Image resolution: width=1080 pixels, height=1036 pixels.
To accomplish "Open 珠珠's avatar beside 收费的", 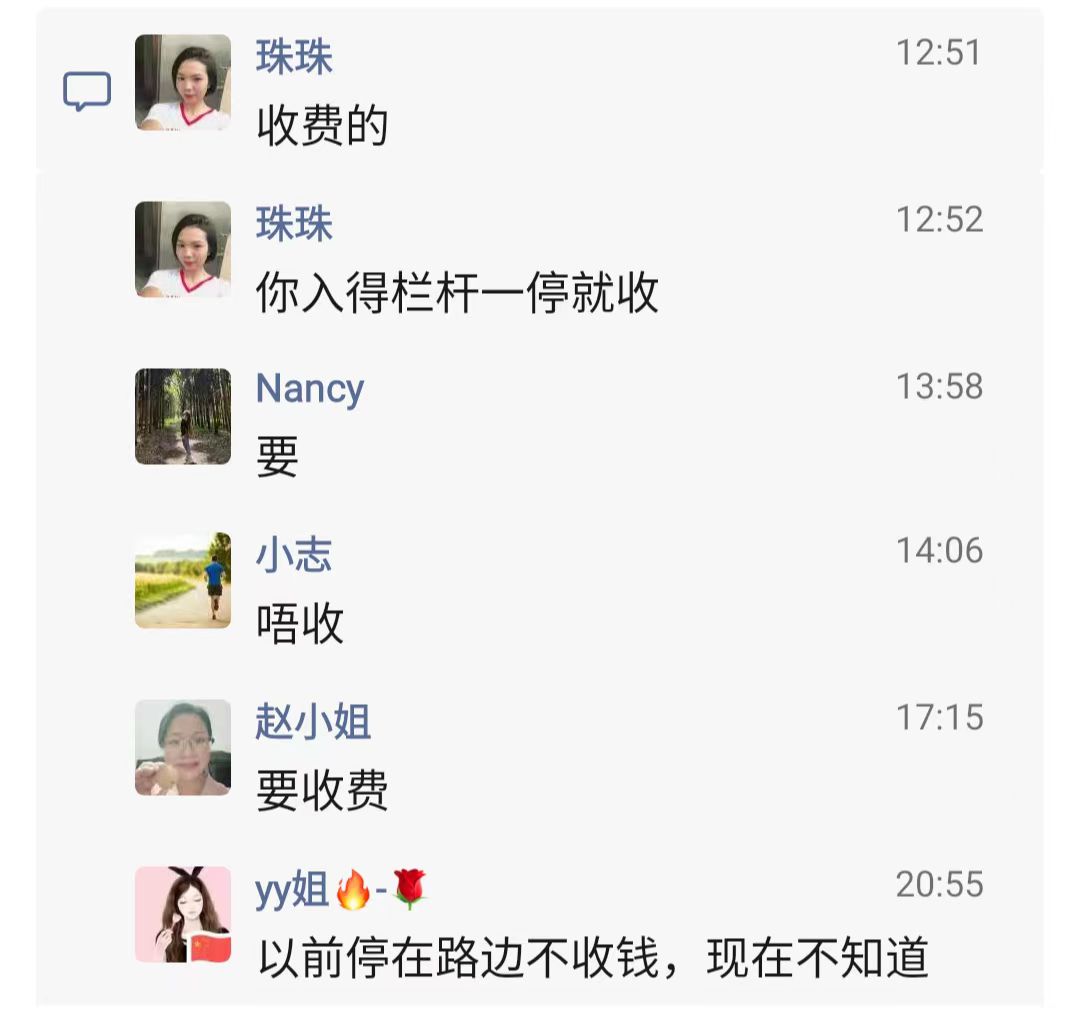I will click(183, 82).
